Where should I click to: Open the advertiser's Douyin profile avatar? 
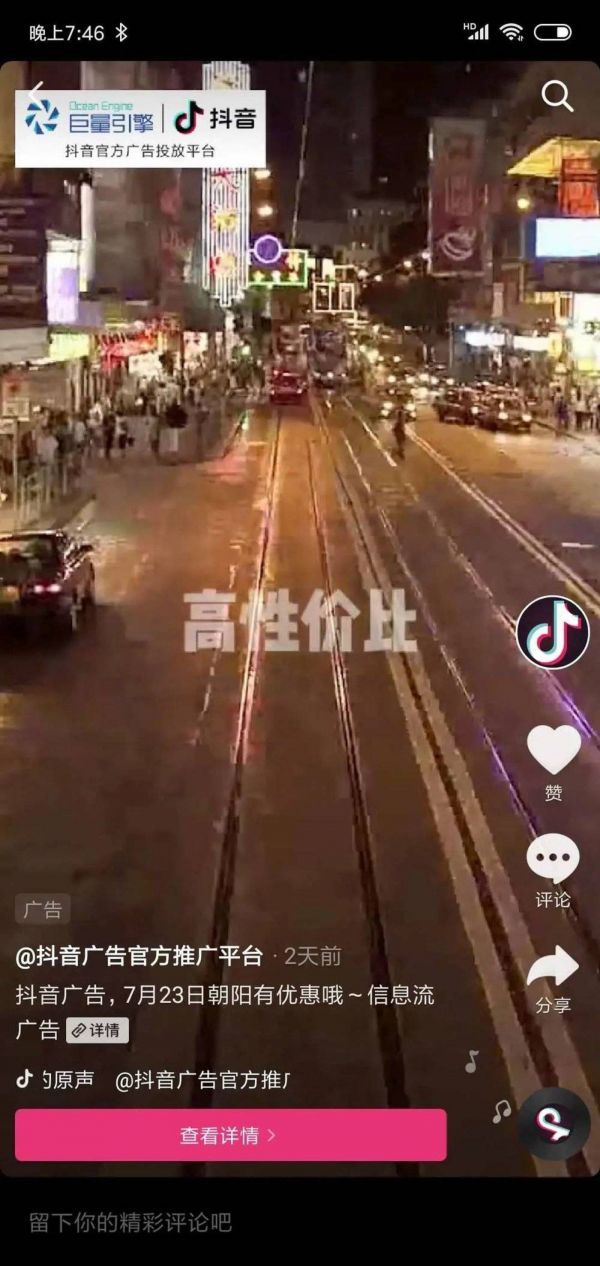[x=552, y=632]
